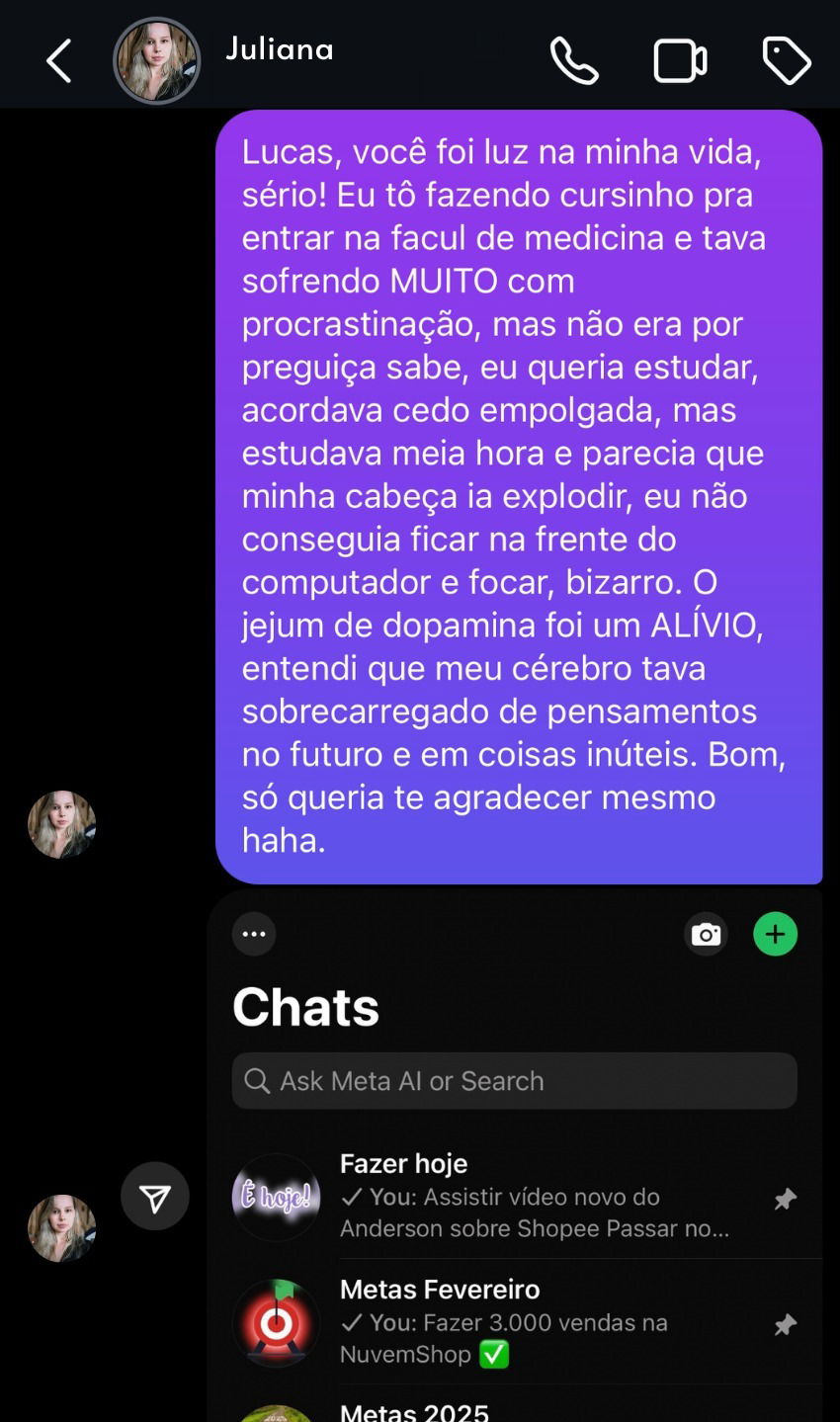
Task: Start a video call with Juliana
Action: [x=680, y=61]
